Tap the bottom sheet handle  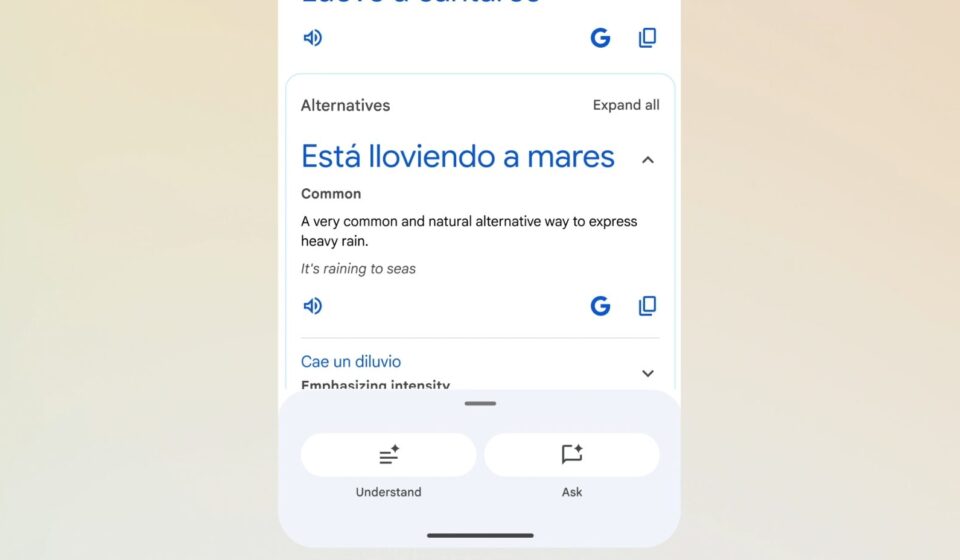(x=480, y=403)
